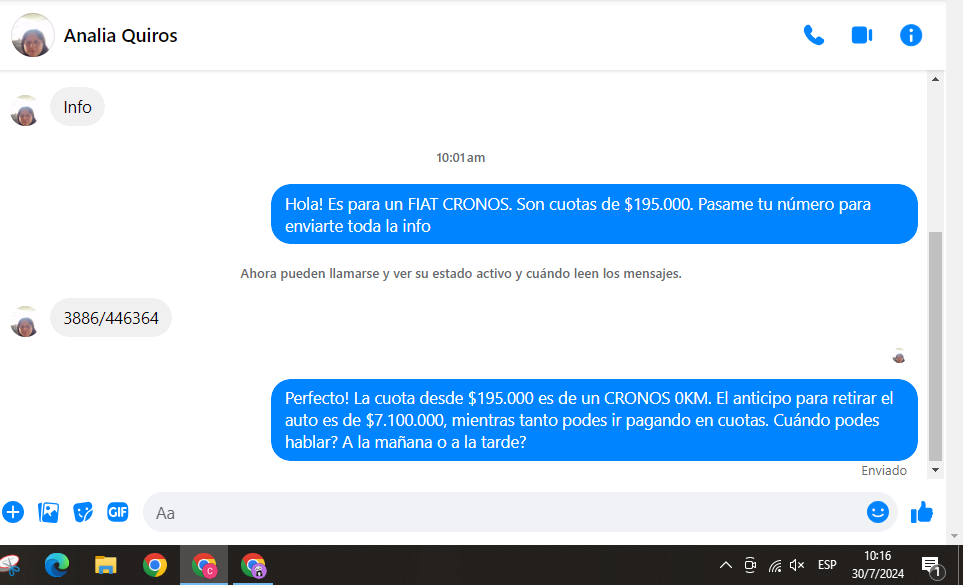Open the sticker picker
Image resolution: width=963 pixels, height=585 pixels.
pos(83,512)
